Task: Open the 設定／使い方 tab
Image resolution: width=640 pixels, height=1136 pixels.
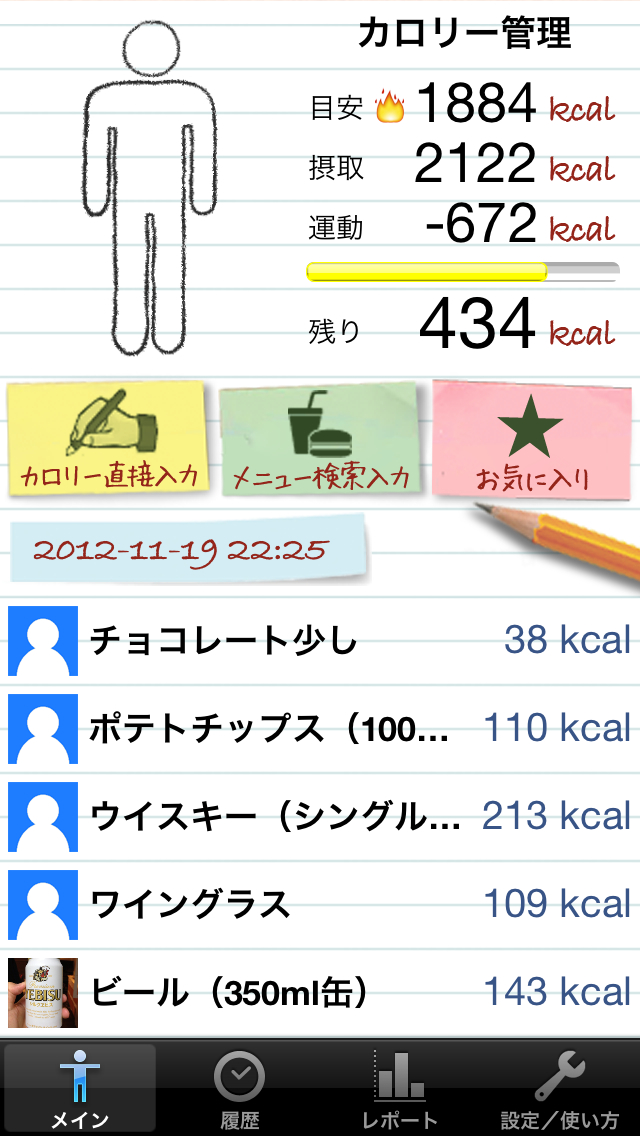Action: click(x=560, y=1090)
